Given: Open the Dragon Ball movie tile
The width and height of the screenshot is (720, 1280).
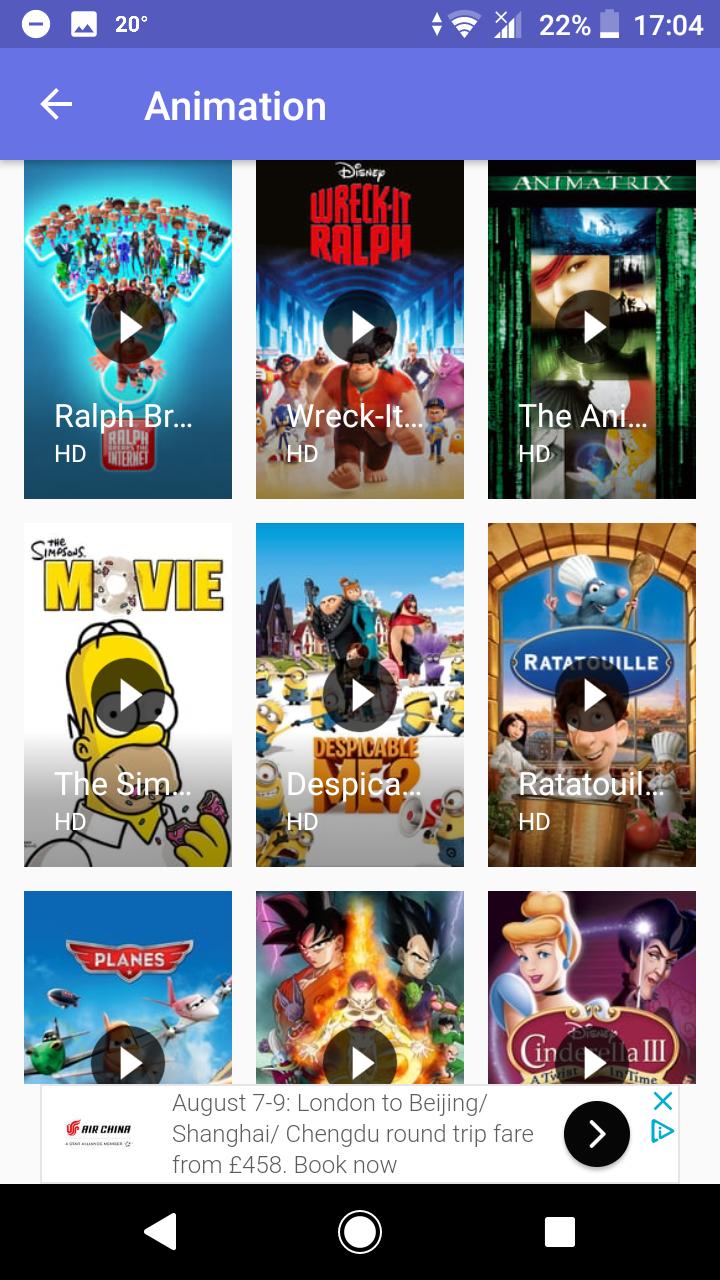Looking at the screenshot, I should 360,987.
